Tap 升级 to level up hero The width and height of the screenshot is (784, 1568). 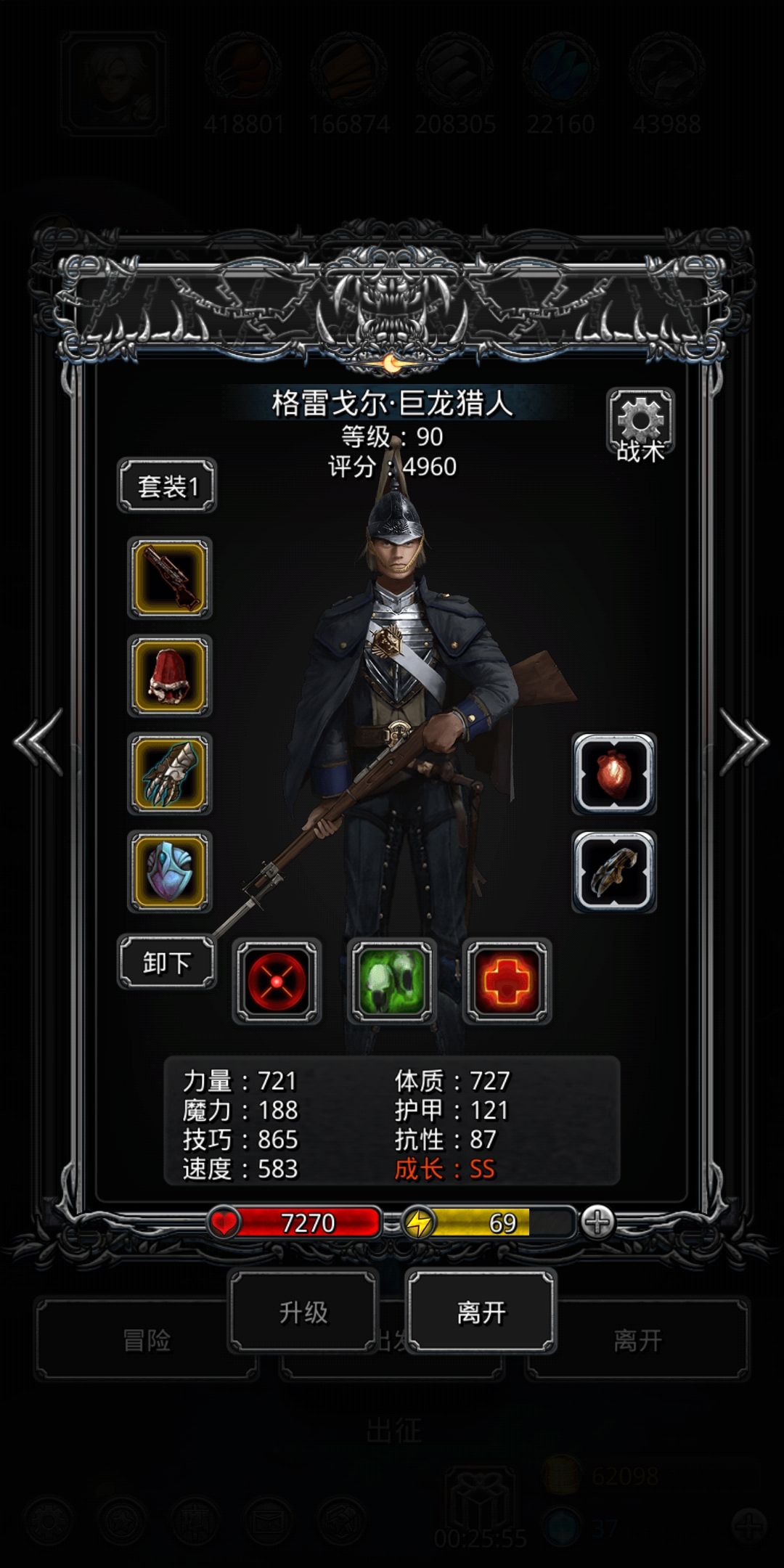[303, 1312]
